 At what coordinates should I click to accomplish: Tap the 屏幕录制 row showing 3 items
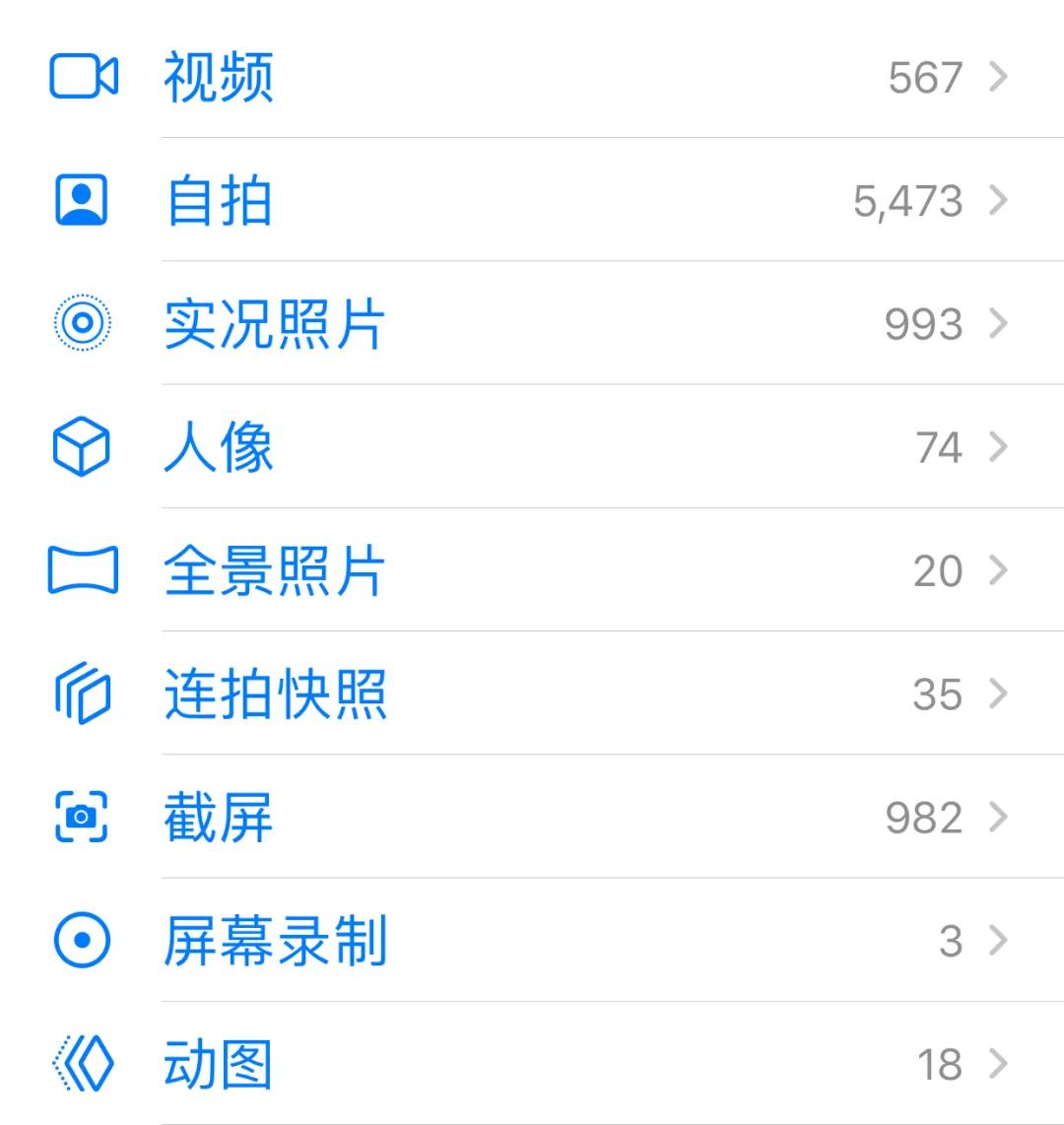tap(274, 939)
